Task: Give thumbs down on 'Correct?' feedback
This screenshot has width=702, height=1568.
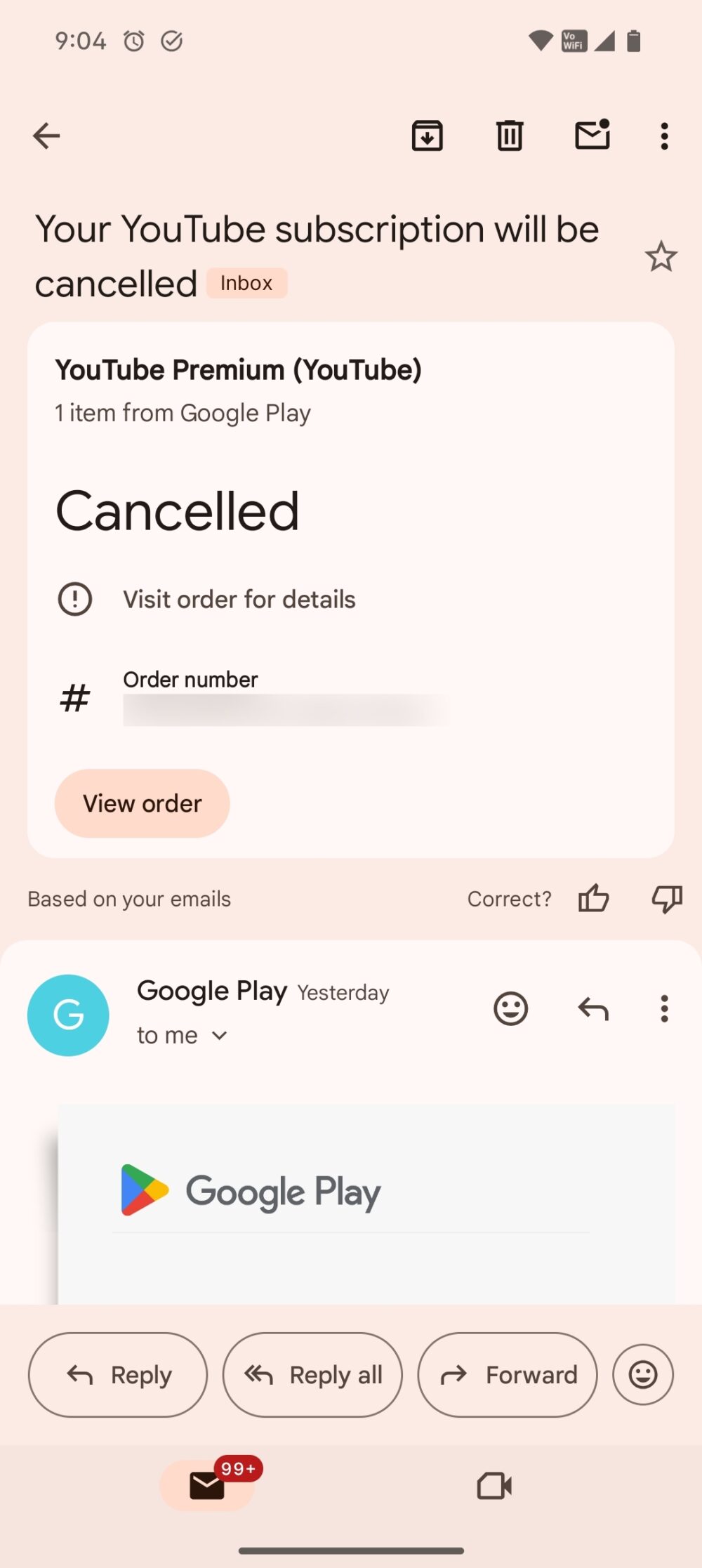Action: [664, 899]
